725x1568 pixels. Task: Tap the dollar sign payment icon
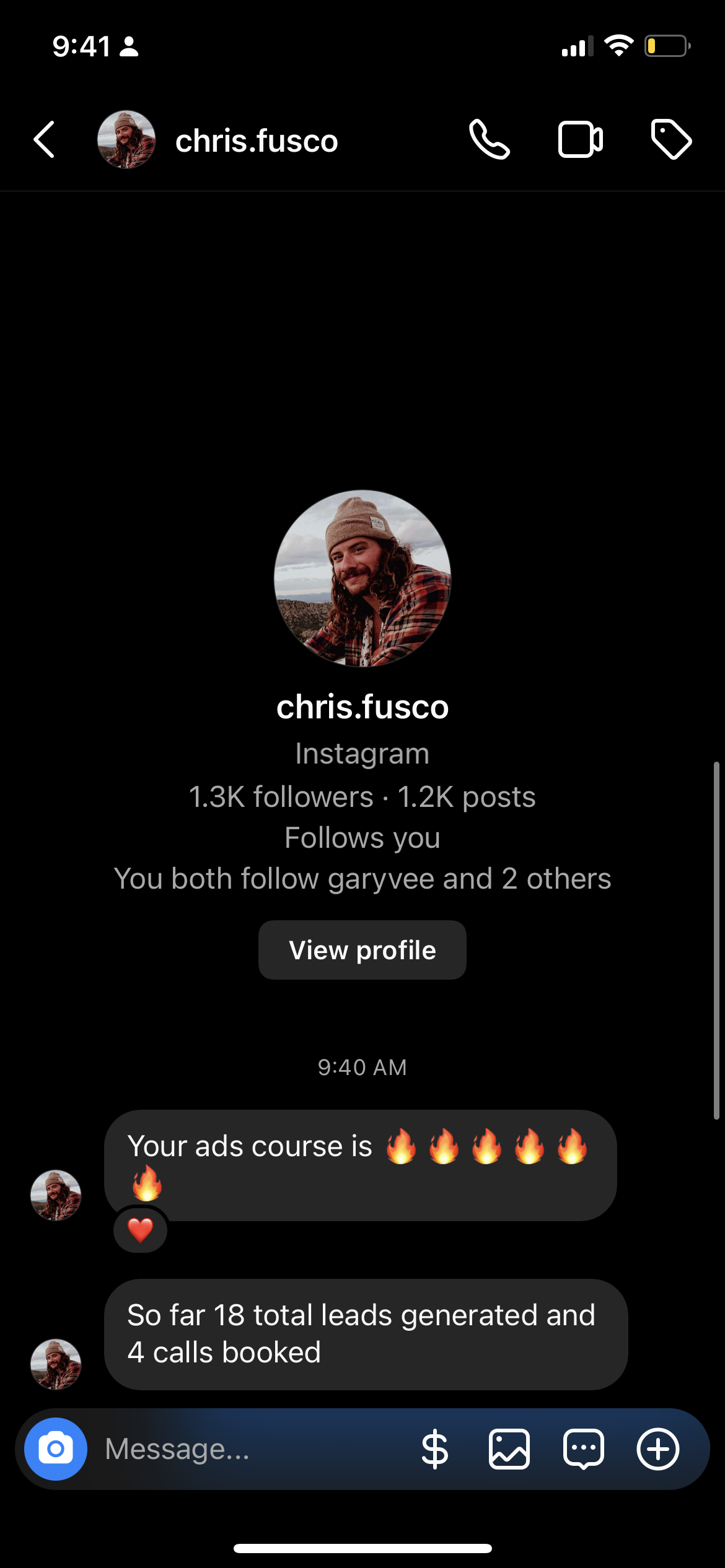click(435, 1449)
